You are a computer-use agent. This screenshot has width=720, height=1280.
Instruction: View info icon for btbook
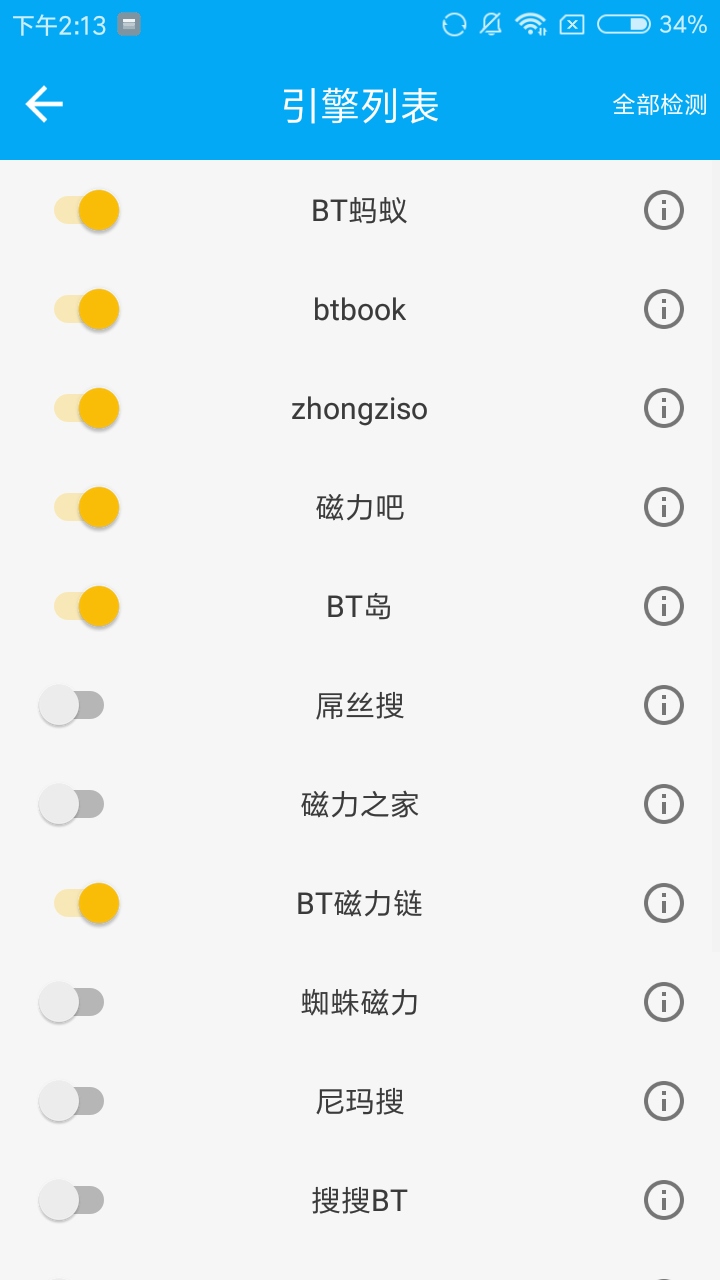pos(664,310)
